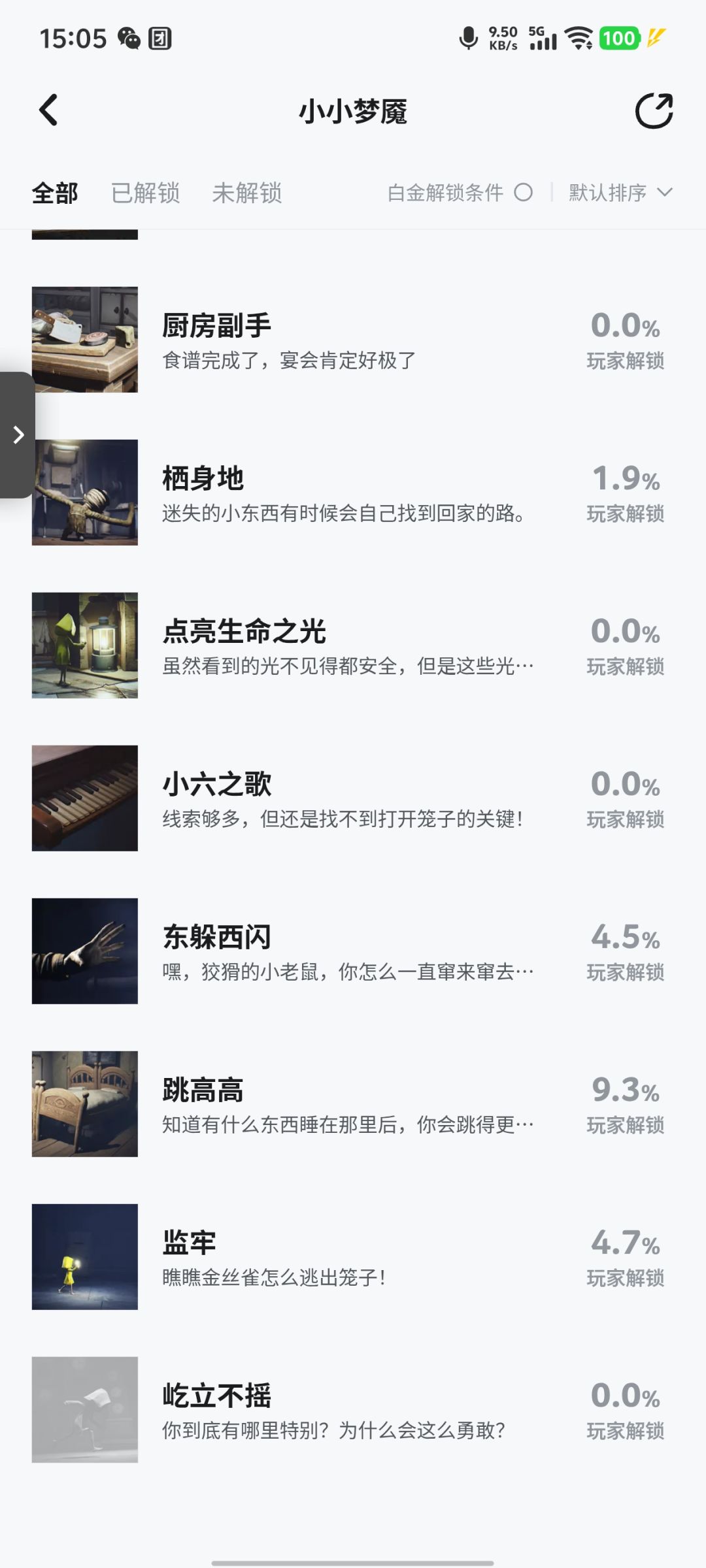This screenshot has width=706, height=1568.
Task: Share the 小小梦魇 achievement list
Action: pyautogui.click(x=654, y=111)
